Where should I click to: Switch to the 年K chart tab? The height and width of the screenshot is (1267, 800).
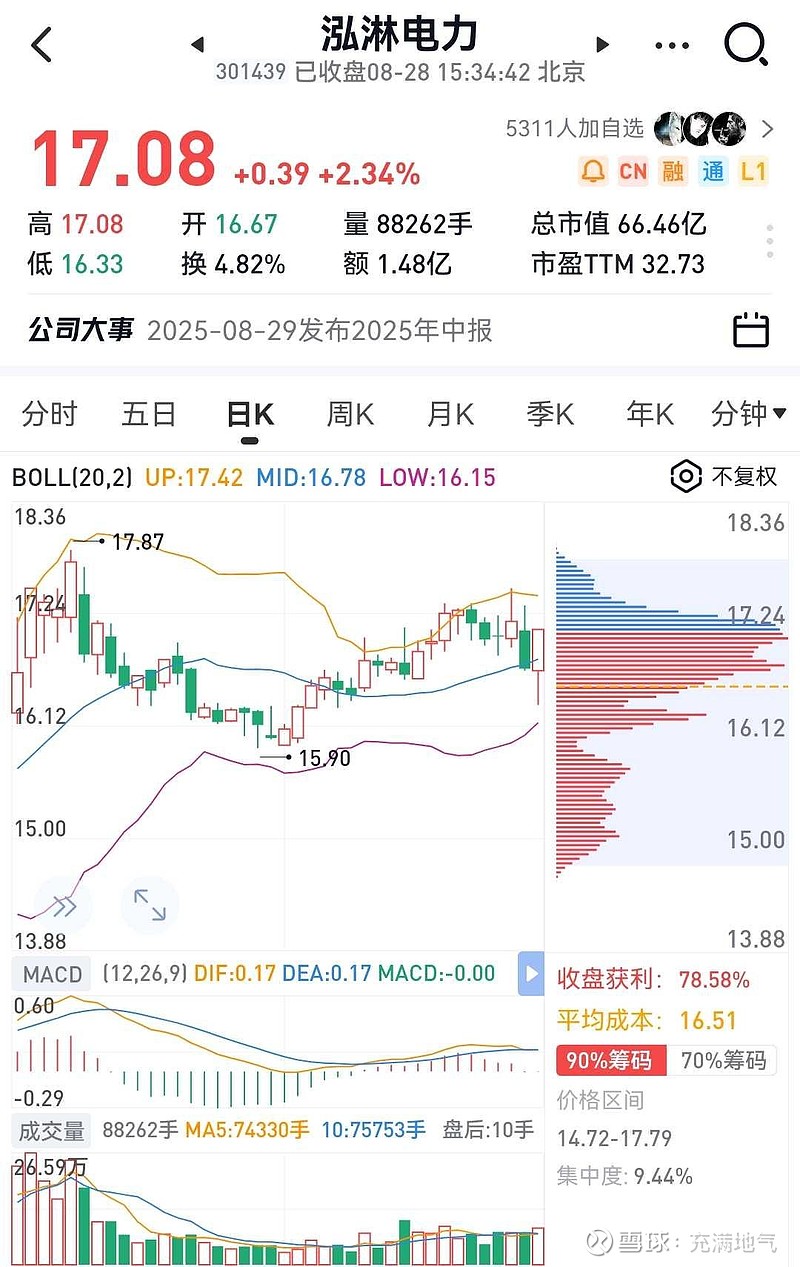(x=650, y=414)
